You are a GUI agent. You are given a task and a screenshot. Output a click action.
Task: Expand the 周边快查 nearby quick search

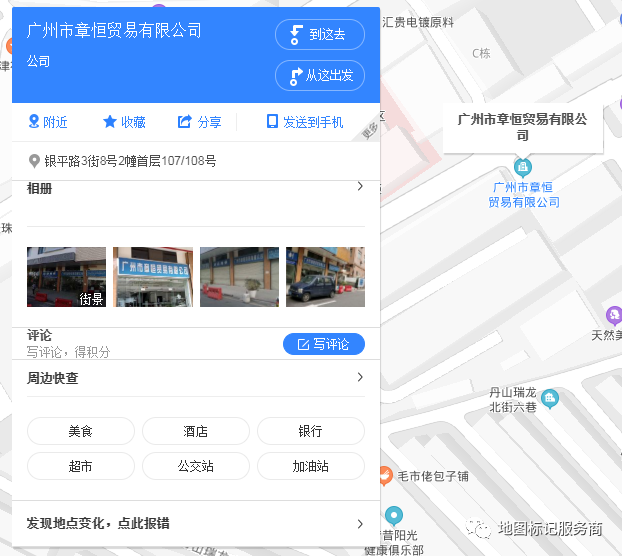(x=360, y=378)
